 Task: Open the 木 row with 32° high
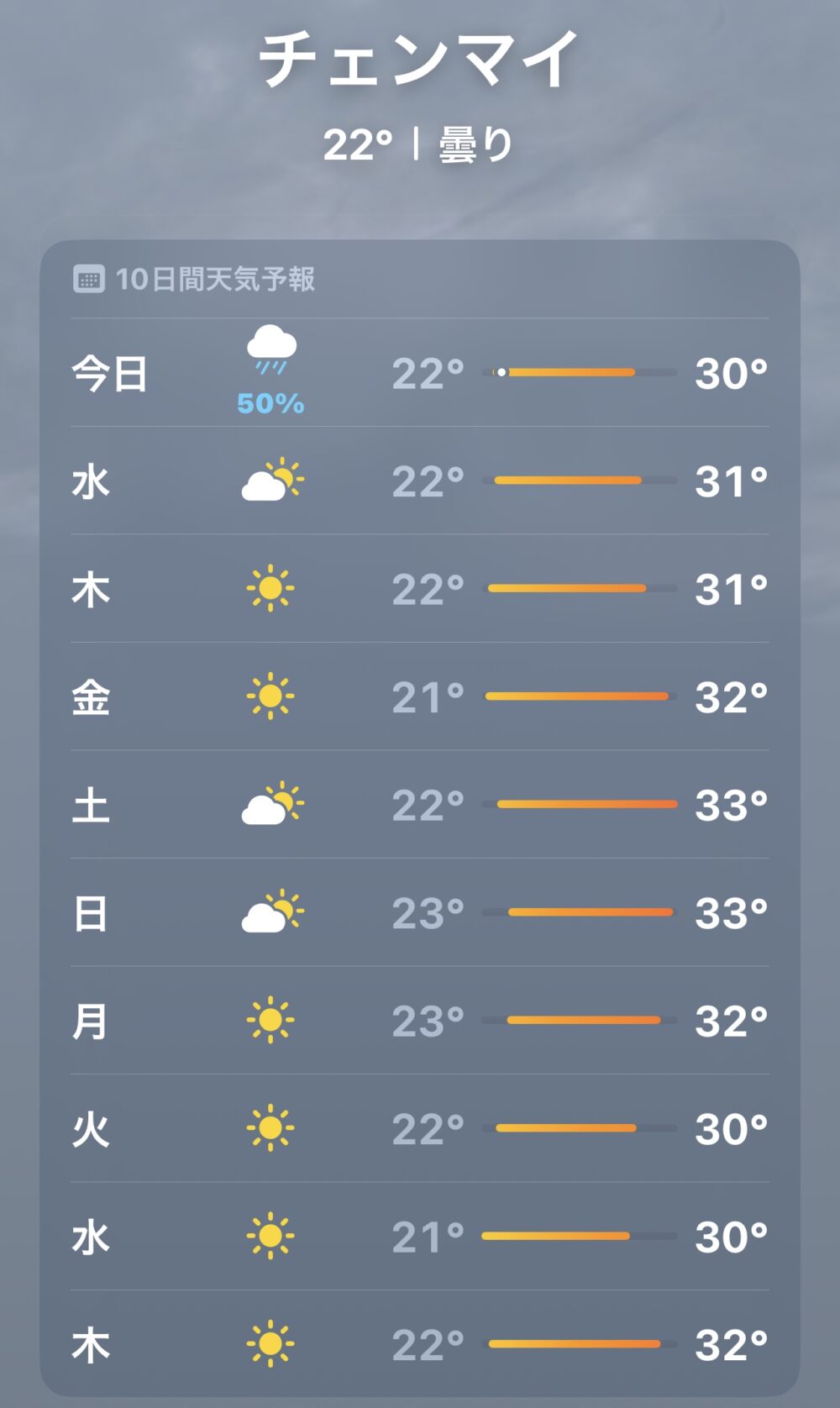coord(420,1344)
